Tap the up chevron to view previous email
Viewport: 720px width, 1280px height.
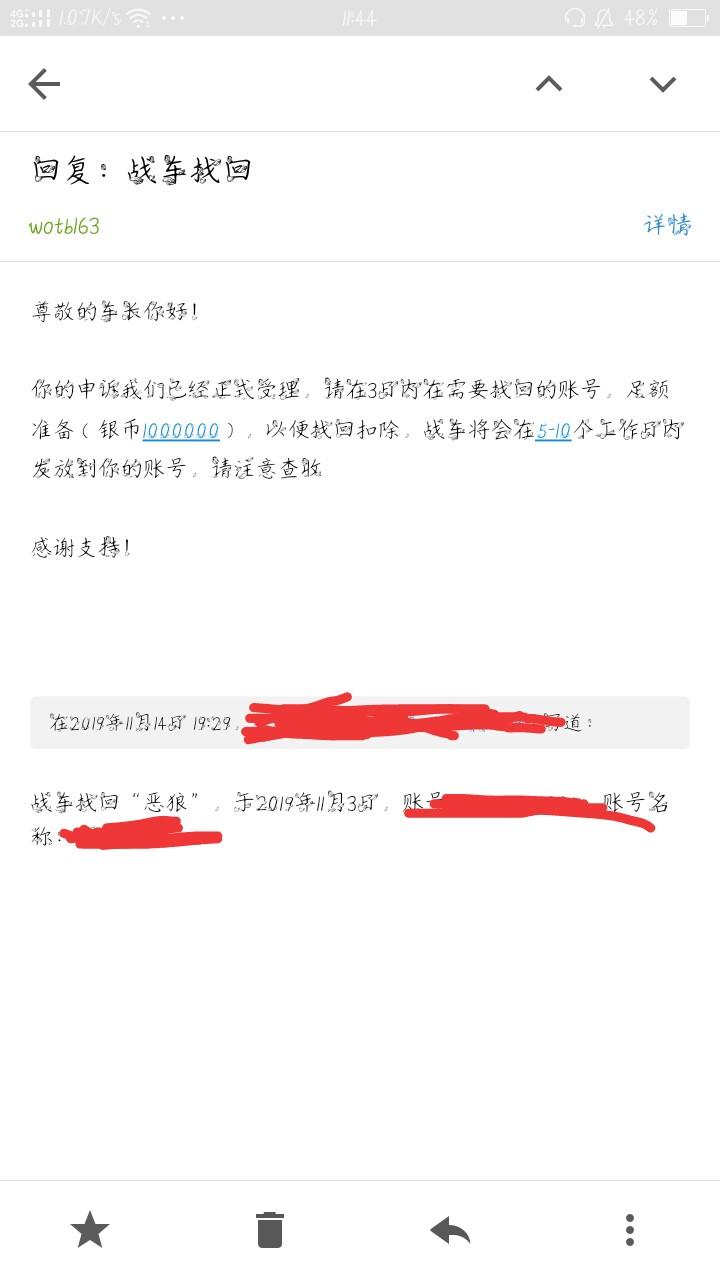[549, 84]
